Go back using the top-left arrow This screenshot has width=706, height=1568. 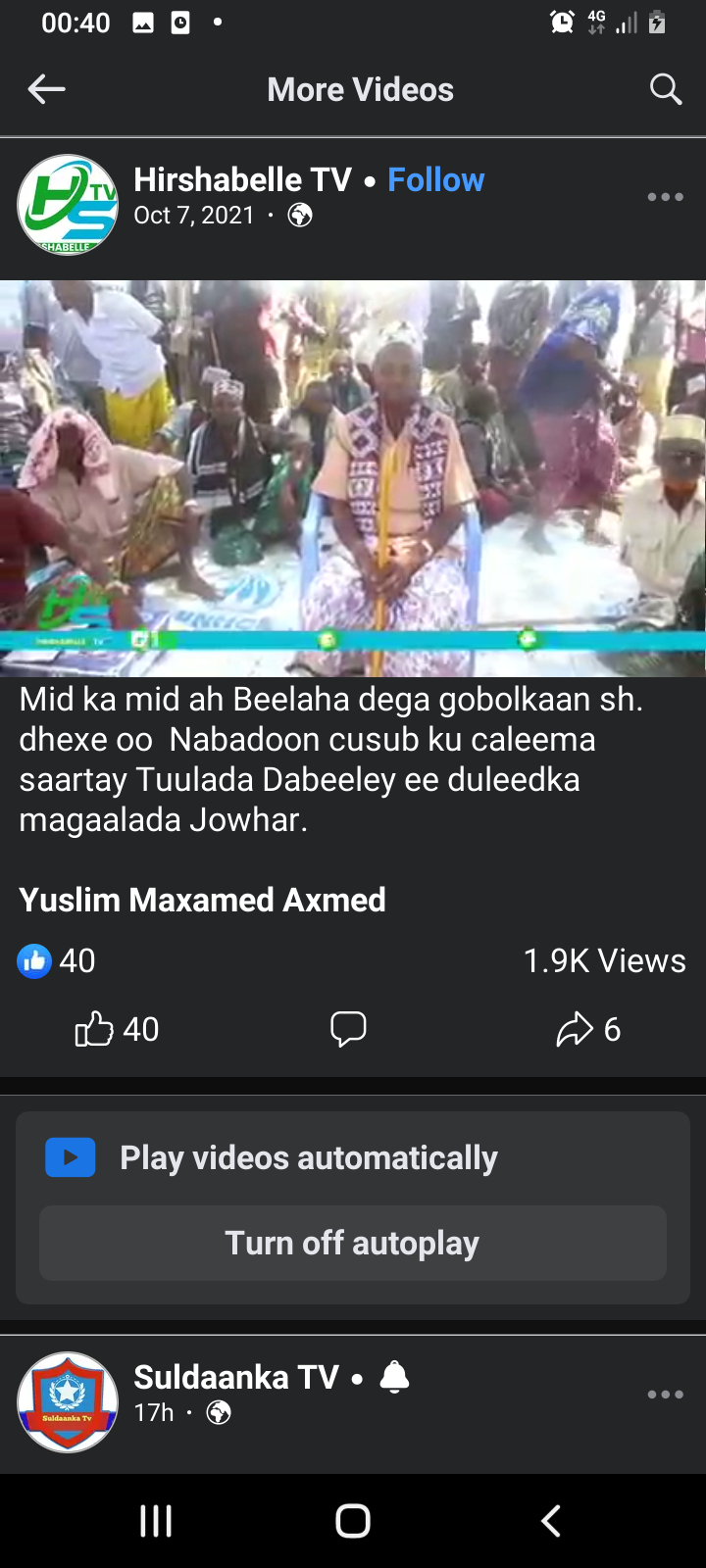tap(46, 89)
